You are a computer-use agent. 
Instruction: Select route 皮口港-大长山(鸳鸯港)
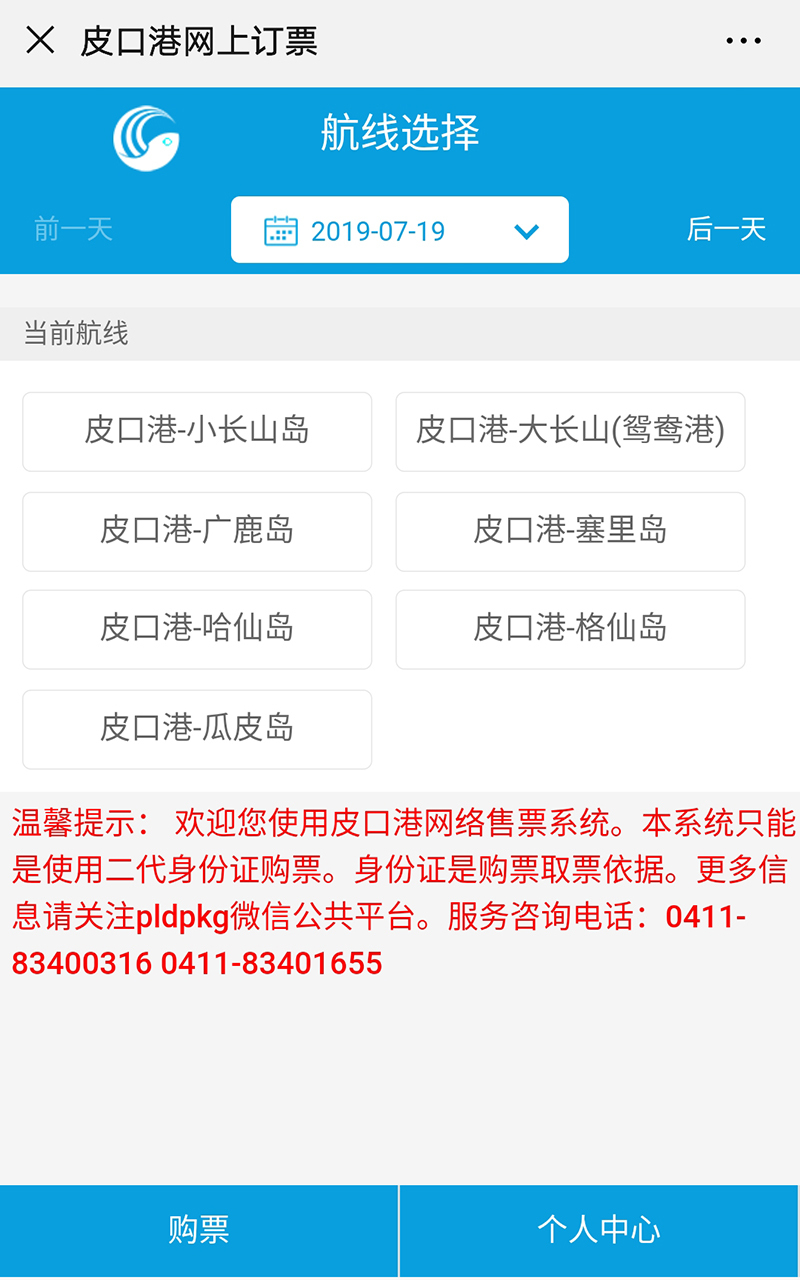point(570,431)
